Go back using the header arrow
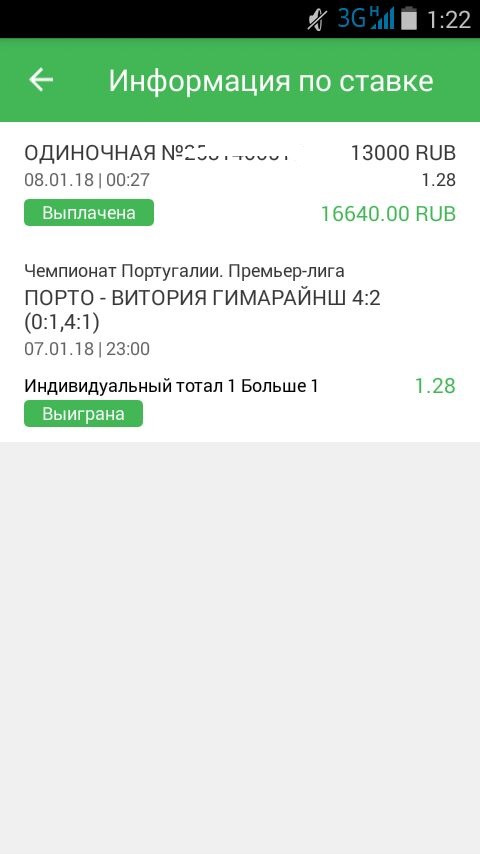The width and height of the screenshot is (480, 854). (41, 80)
